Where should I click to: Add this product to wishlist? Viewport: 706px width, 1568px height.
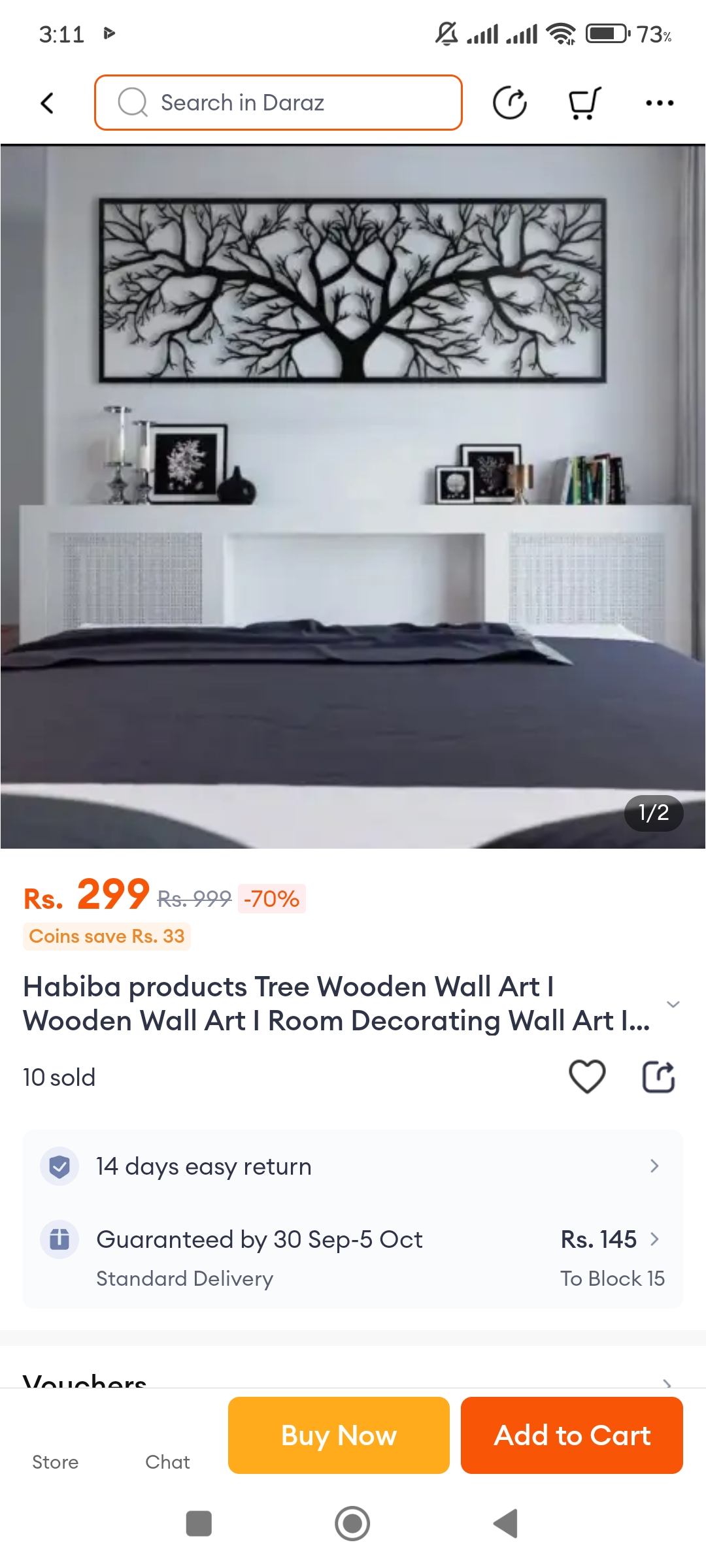click(x=587, y=1077)
